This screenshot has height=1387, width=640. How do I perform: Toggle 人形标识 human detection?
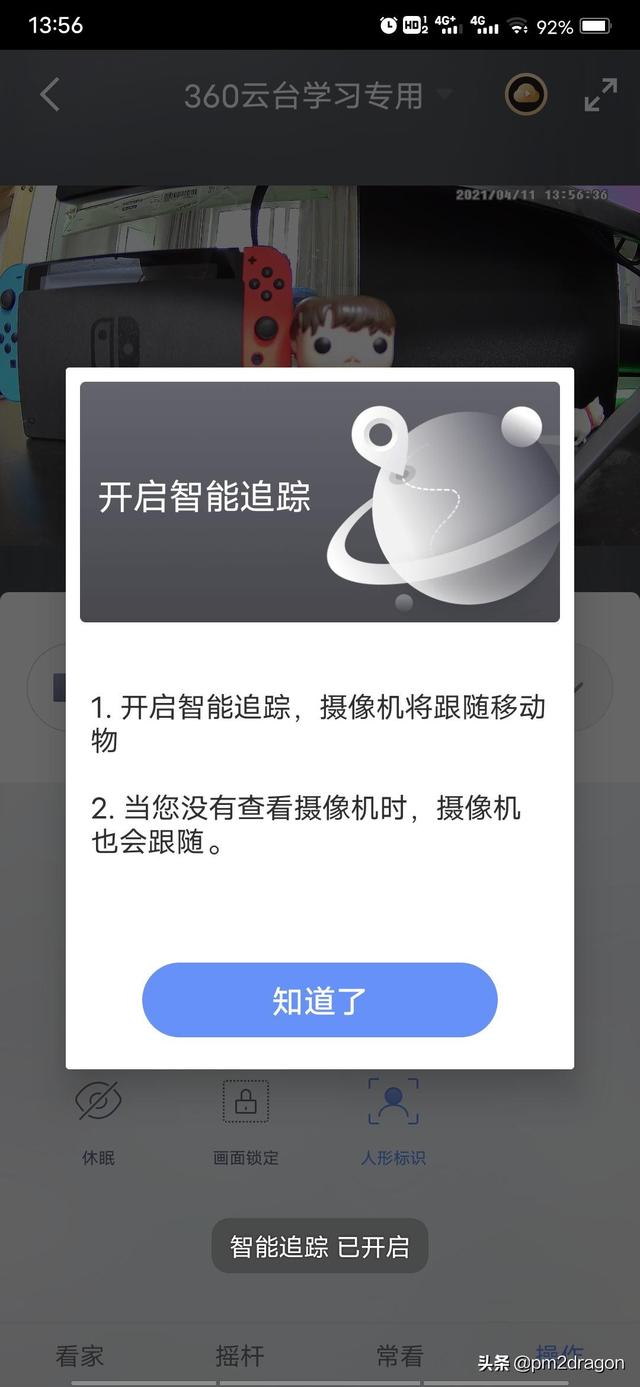[393, 1120]
